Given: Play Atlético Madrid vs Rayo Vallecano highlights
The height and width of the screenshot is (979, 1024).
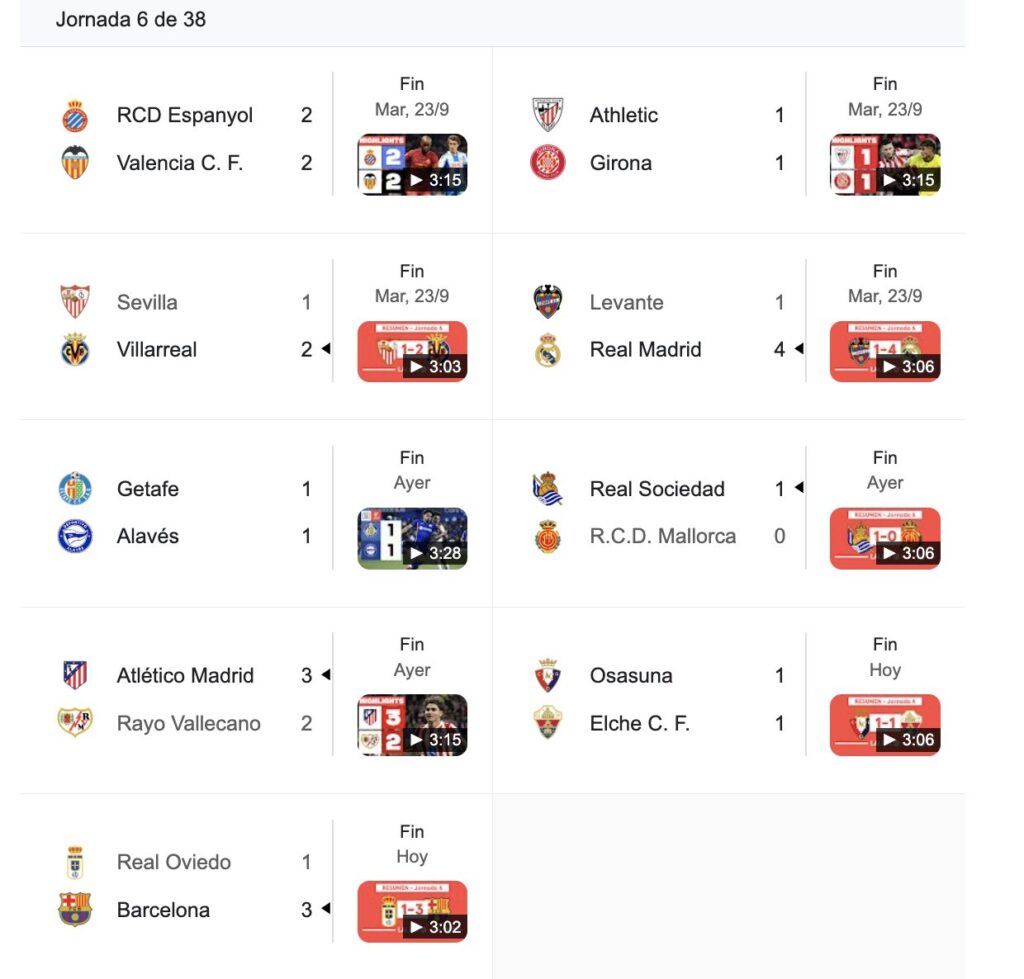Looking at the screenshot, I should tap(412, 725).
